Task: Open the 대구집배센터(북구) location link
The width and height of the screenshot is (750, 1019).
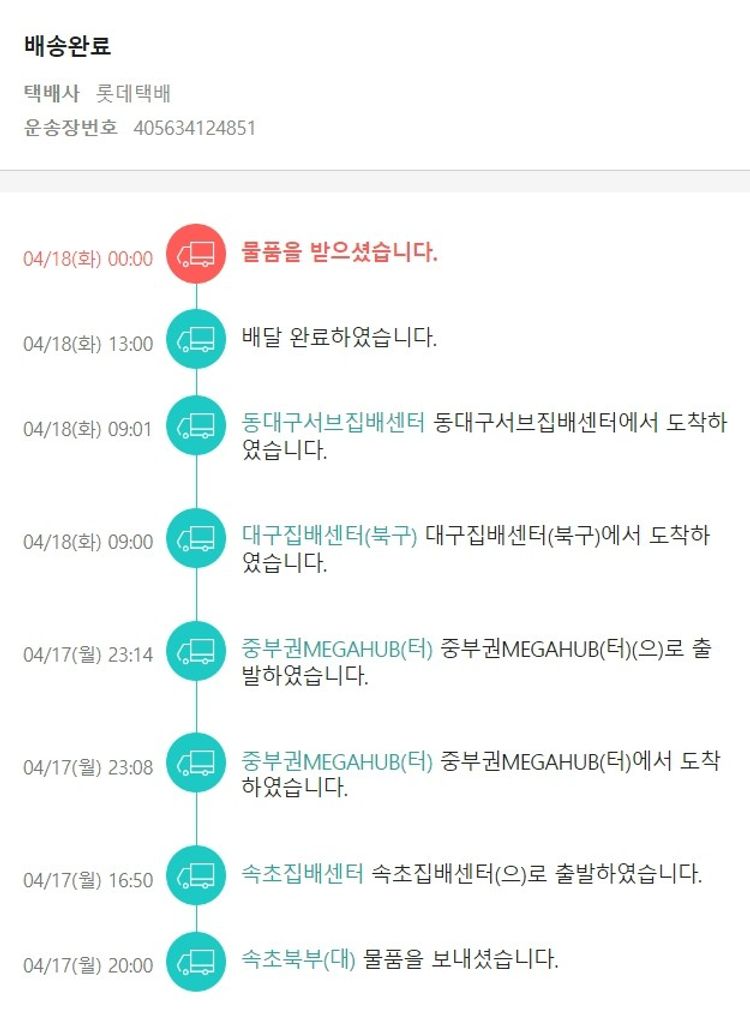Action: pyautogui.click(x=329, y=535)
